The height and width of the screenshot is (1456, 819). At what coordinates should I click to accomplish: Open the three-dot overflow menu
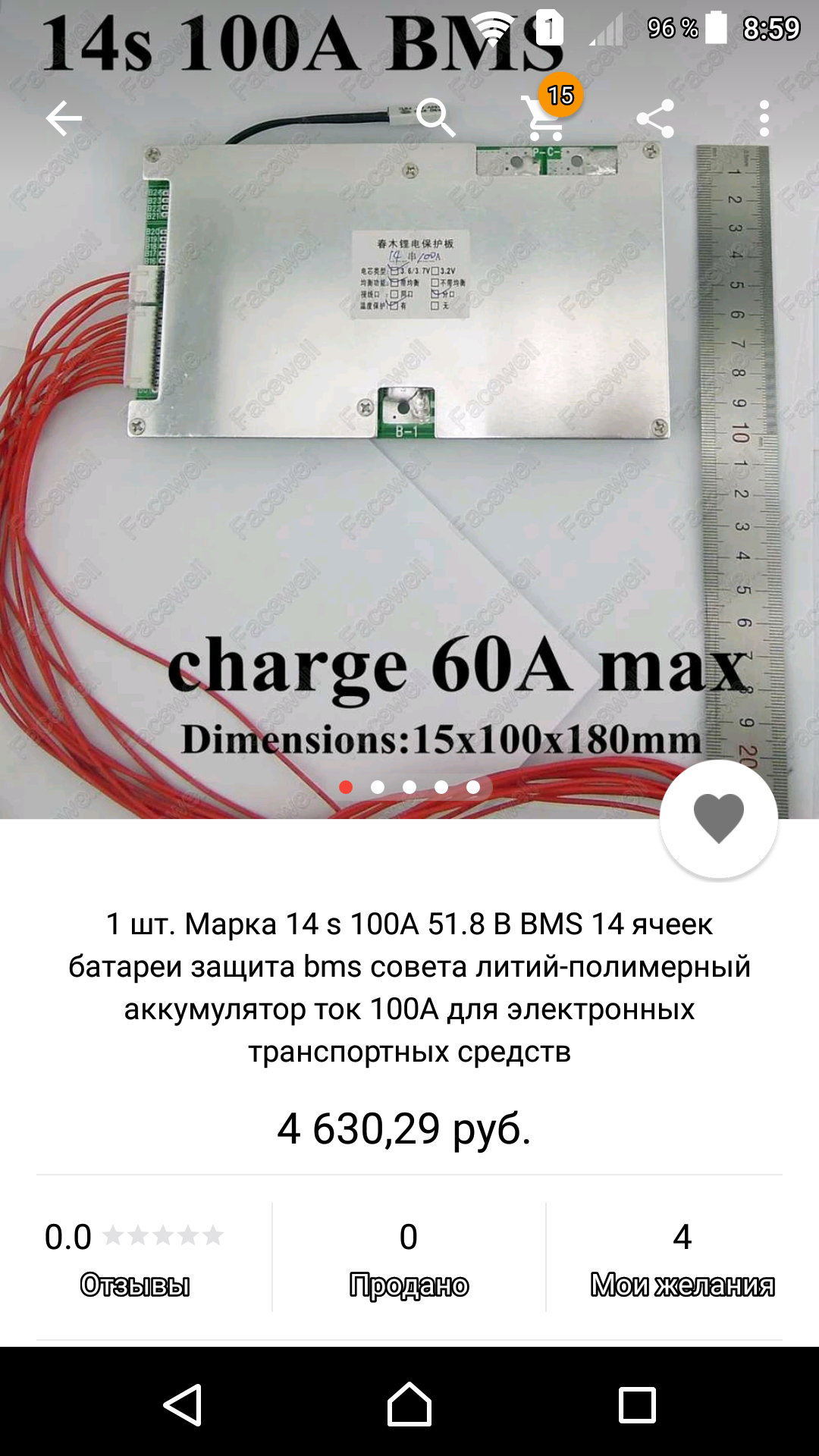764,118
